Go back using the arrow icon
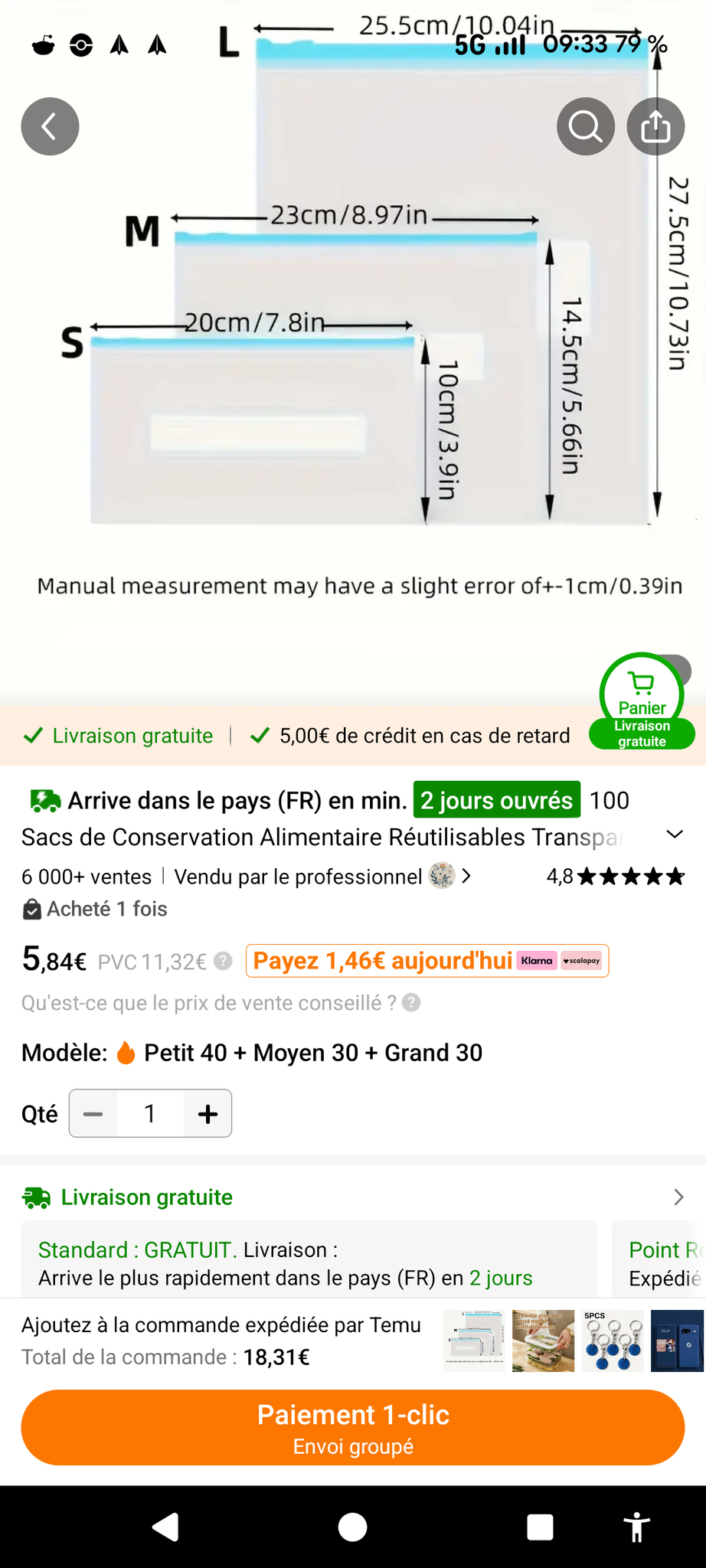 pos(50,126)
